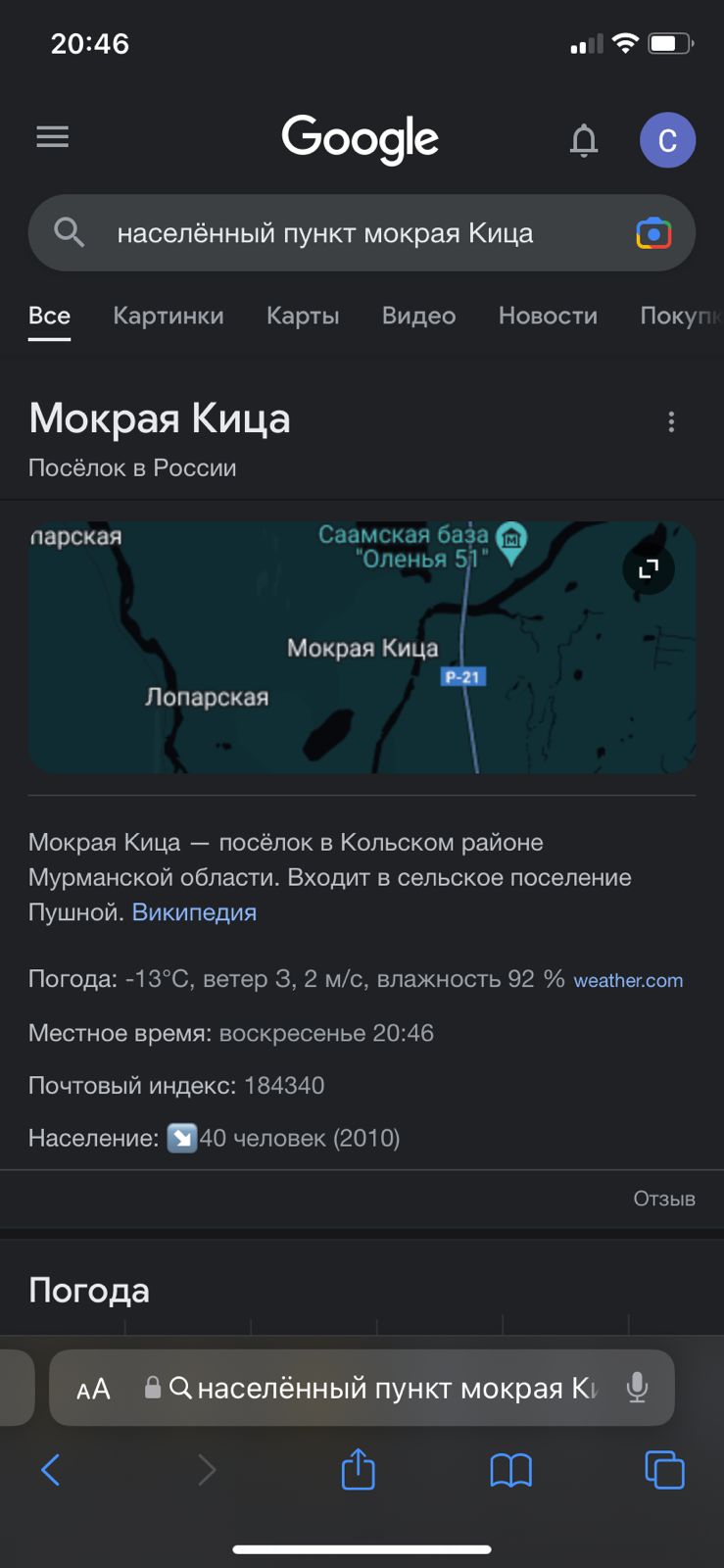Switch to the Новости tab

(x=548, y=316)
